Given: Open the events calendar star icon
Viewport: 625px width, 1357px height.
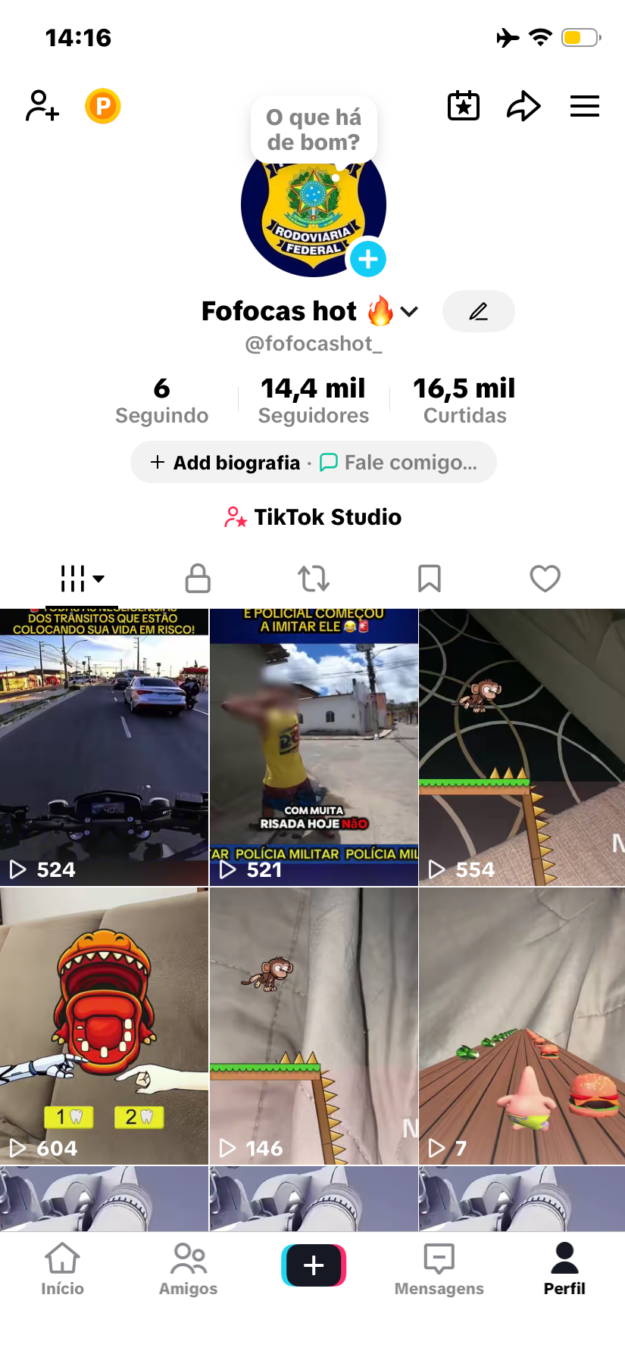Looking at the screenshot, I should coord(463,106).
